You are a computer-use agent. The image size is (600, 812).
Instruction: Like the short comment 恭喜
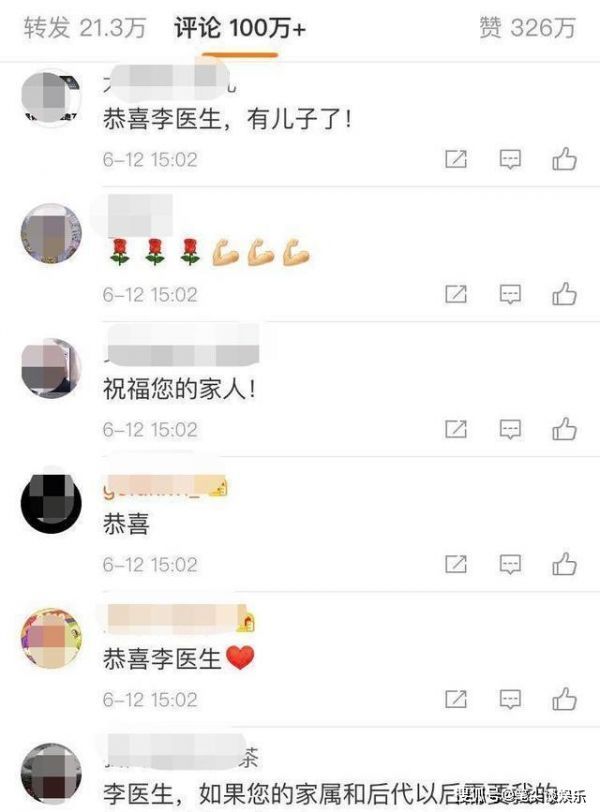point(565,564)
